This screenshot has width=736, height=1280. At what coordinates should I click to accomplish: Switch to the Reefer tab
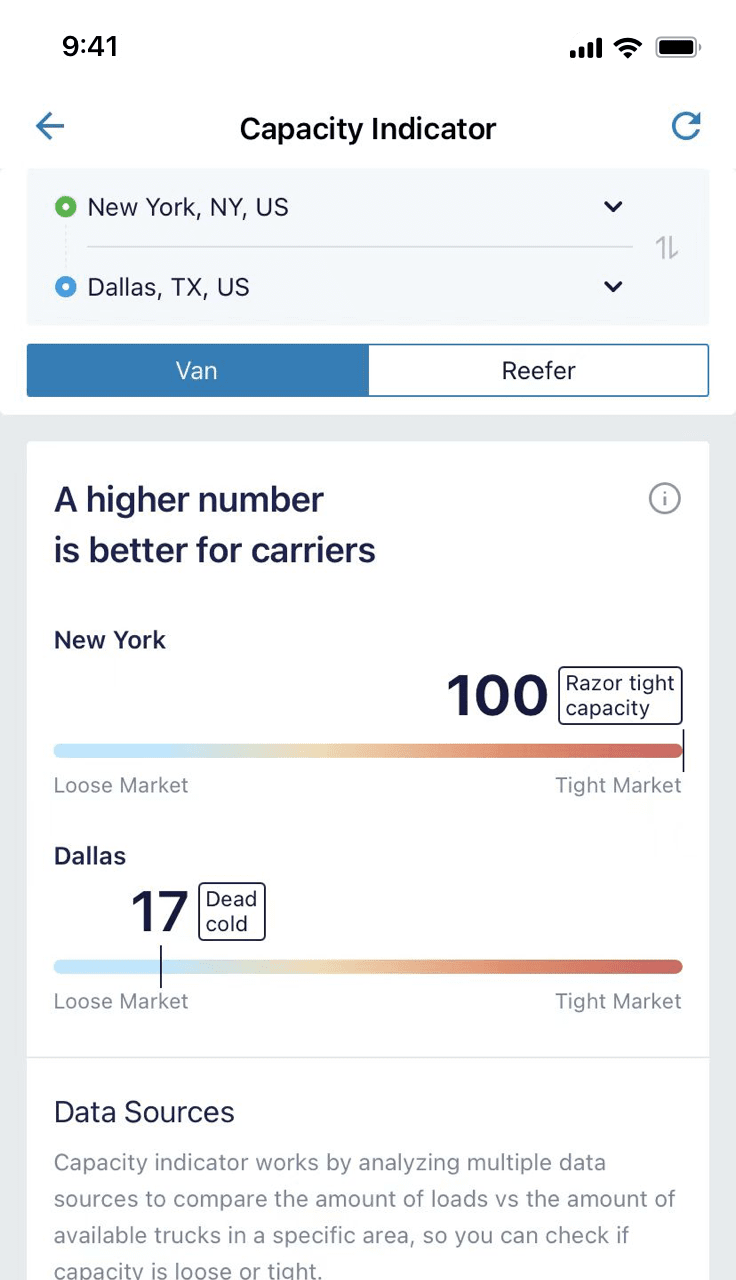538,371
